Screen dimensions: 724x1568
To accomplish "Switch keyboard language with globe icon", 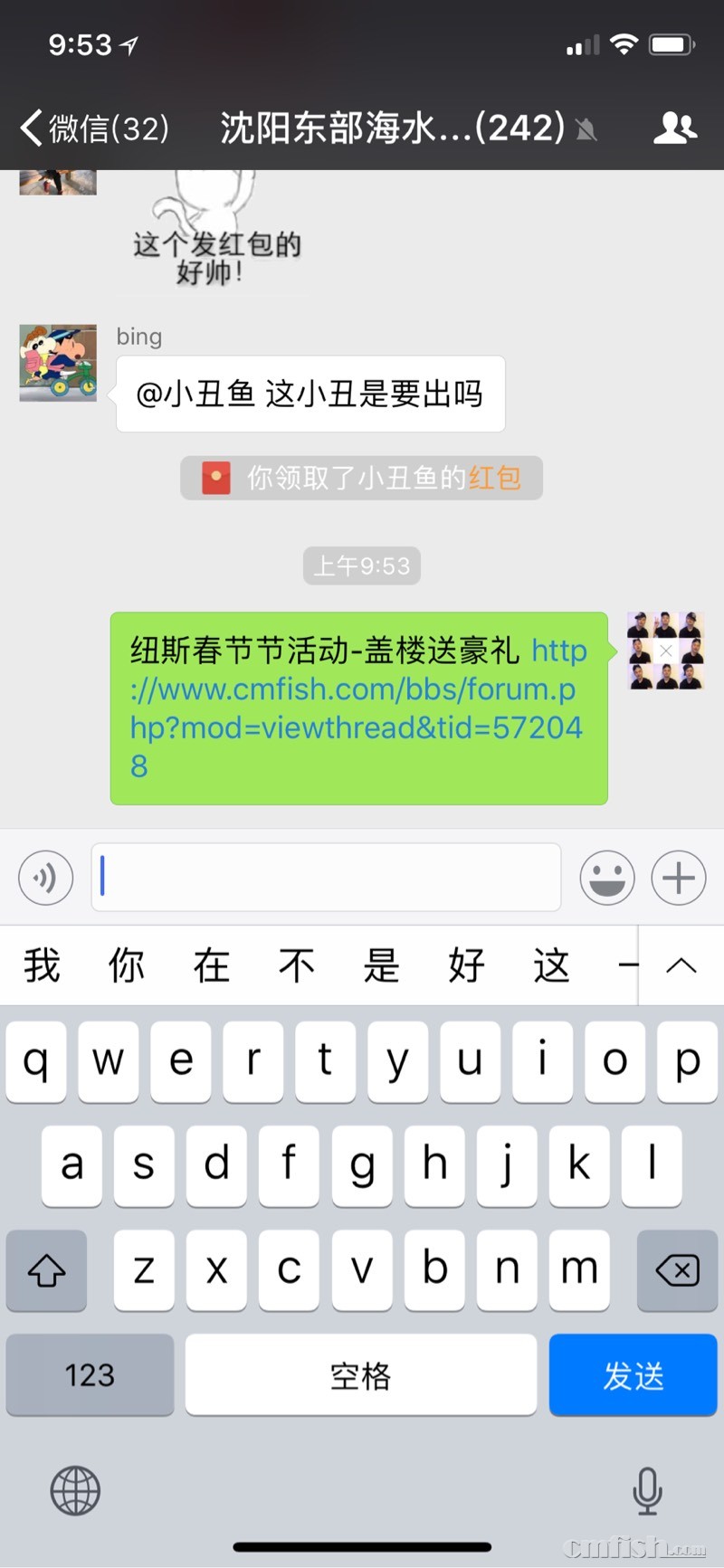I will (75, 1490).
